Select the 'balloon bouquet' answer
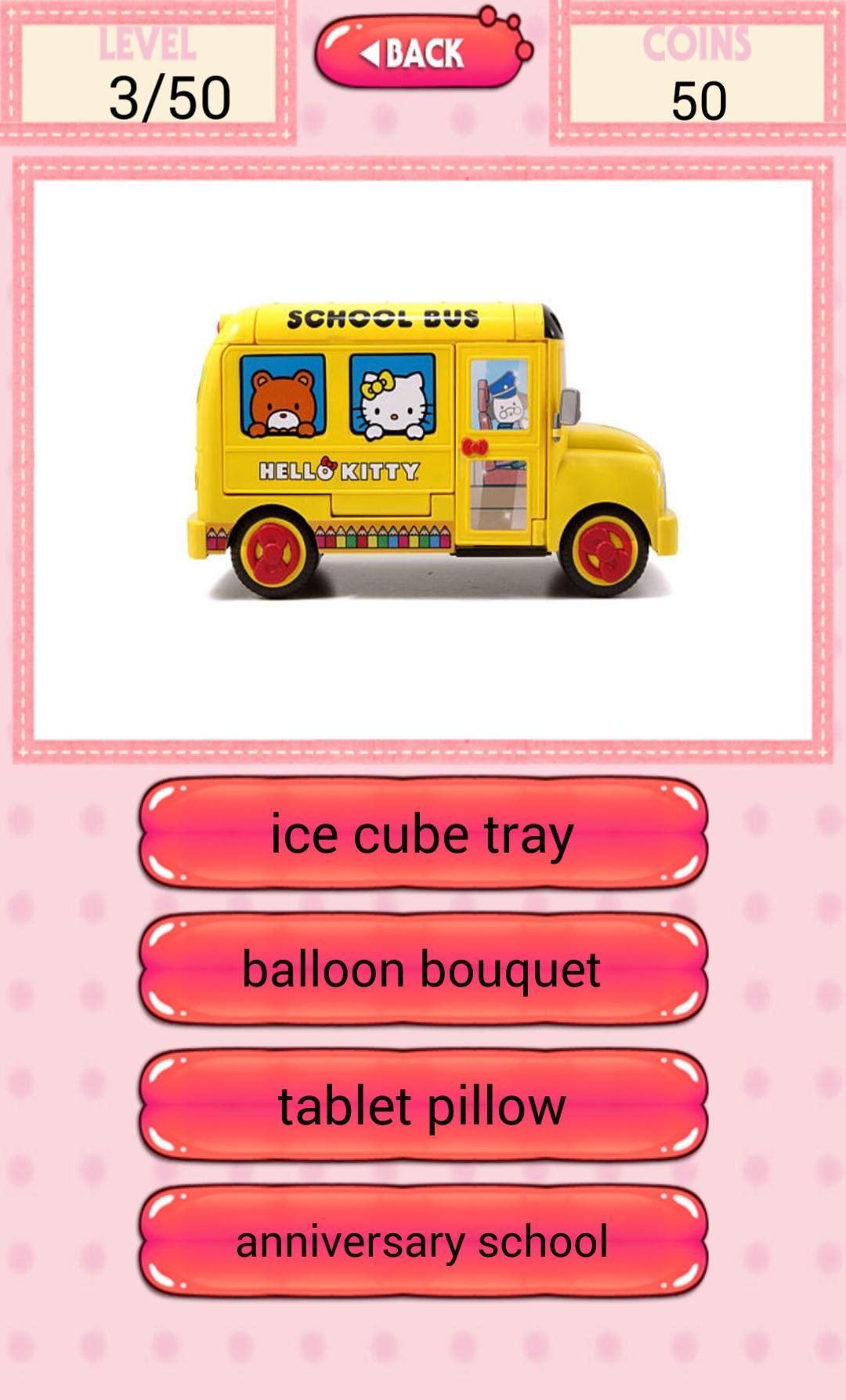The height and width of the screenshot is (1400, 846). pos(423,969)
